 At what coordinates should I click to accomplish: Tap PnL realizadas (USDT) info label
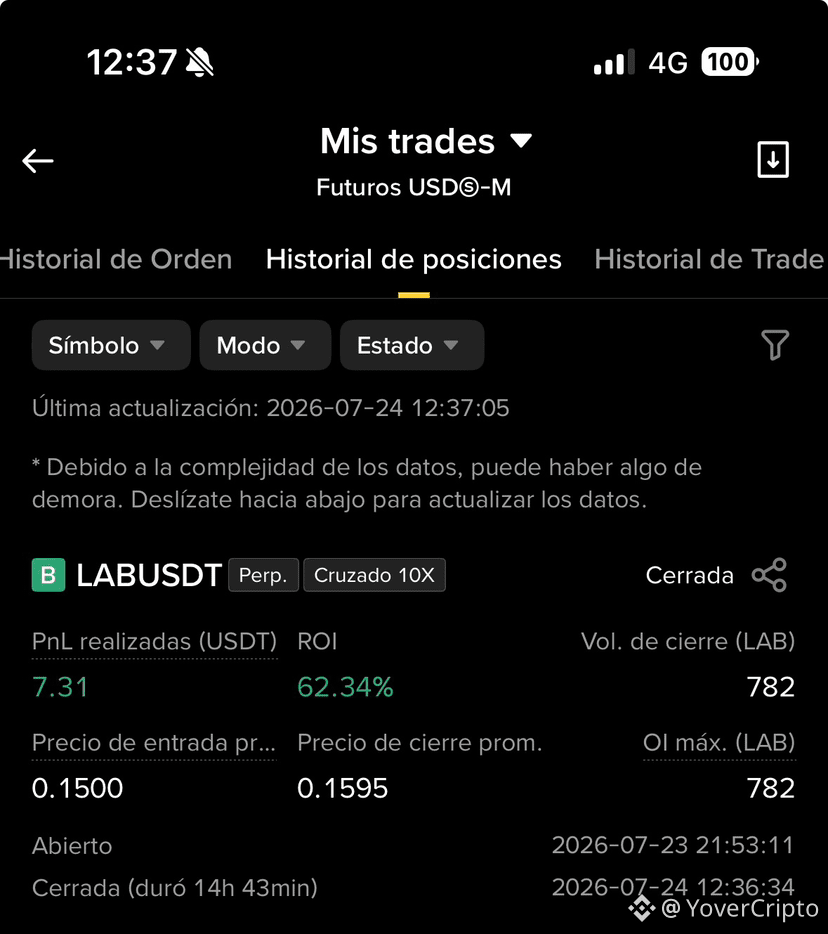154,642
